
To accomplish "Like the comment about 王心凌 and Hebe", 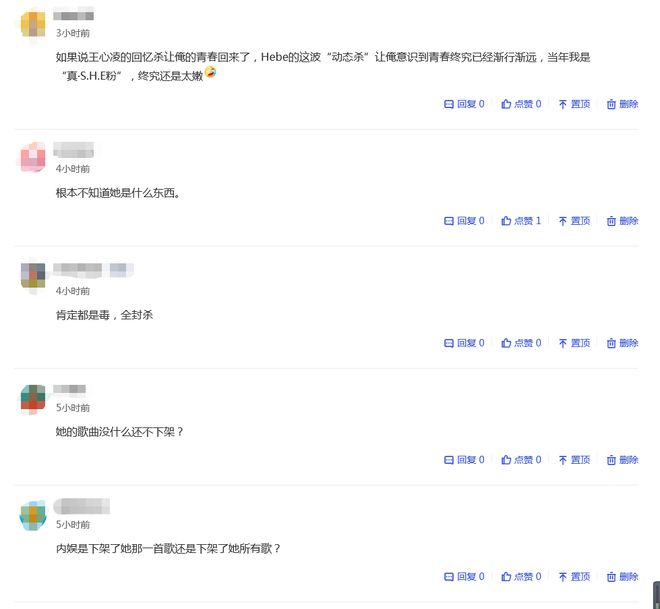I will (521, 104).
